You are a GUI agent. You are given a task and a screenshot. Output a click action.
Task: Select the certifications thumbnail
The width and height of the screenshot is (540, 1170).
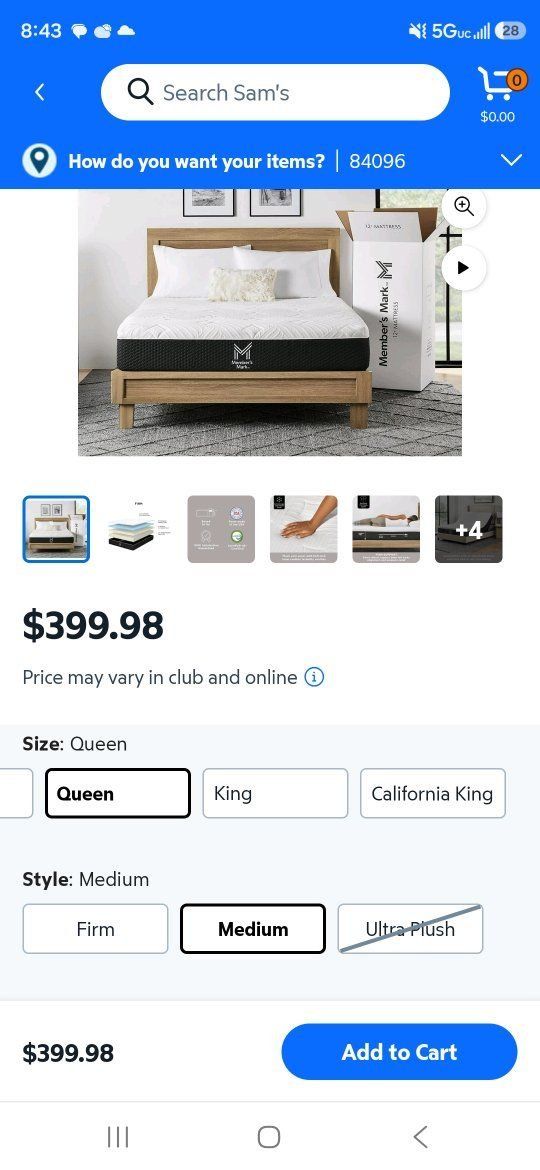point(221,529)
